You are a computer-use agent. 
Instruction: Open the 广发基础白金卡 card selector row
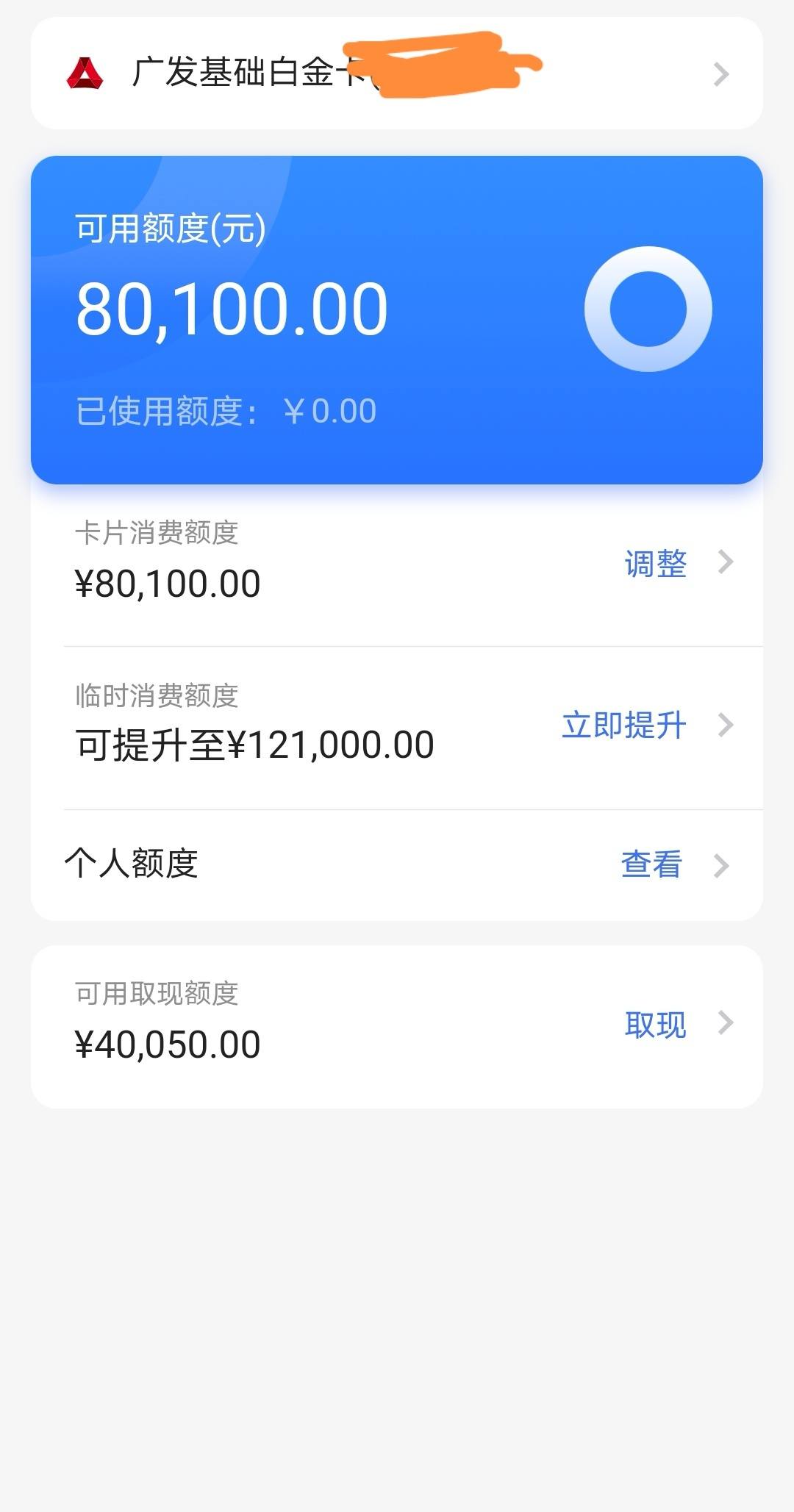[x=397, y=74]
